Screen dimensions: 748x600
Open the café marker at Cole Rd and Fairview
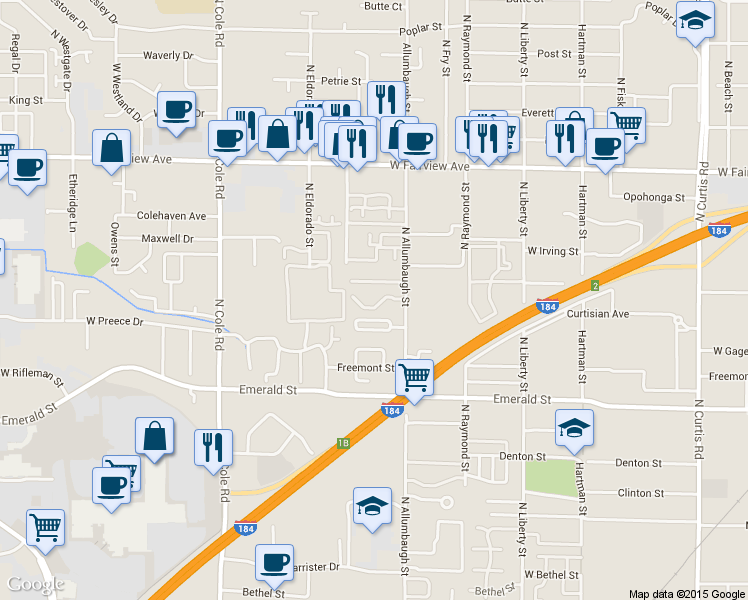coord(227,138)
